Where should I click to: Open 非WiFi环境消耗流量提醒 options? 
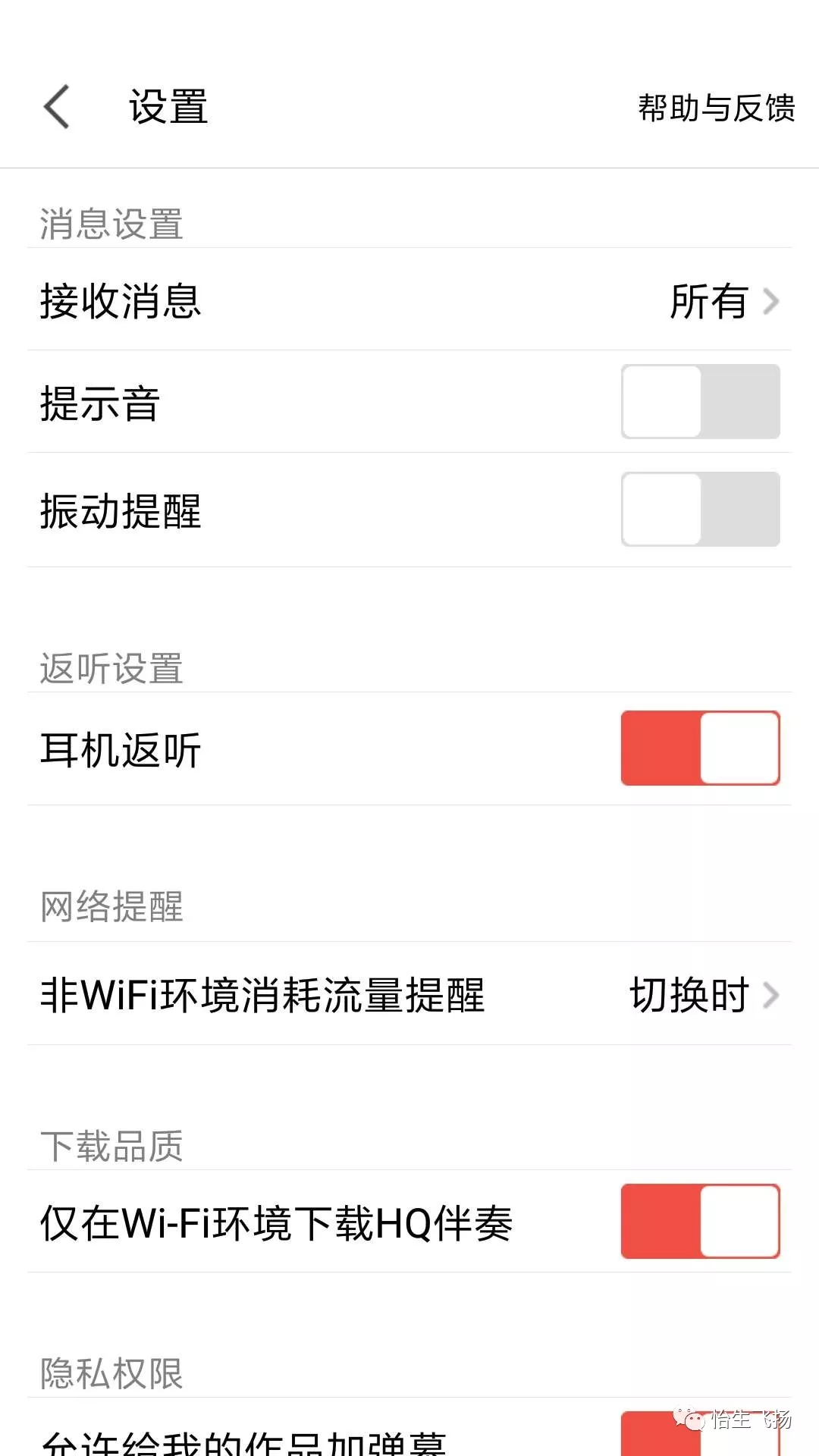(409, 995)
